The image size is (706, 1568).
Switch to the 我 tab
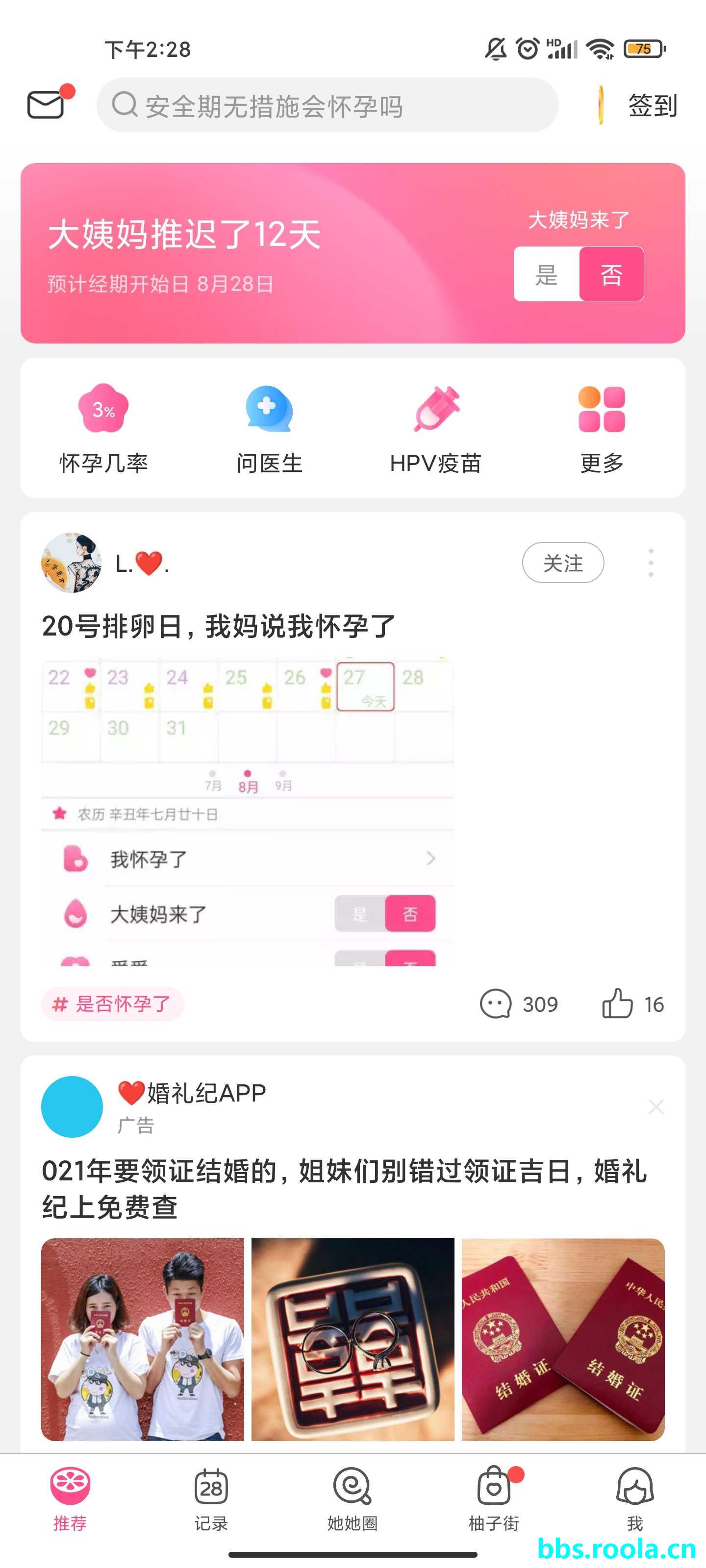point(635,1498)
